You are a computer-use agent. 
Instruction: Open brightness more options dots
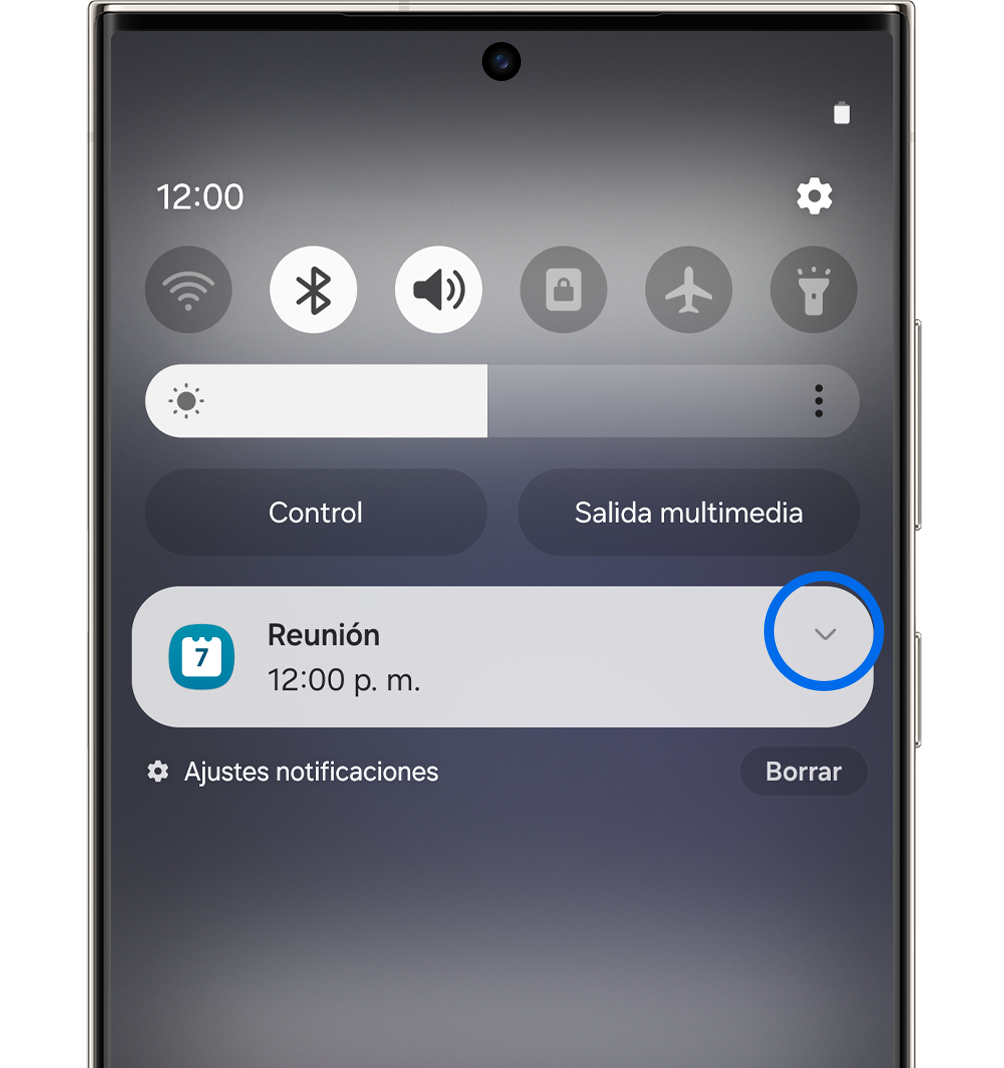tap(819, 401)
